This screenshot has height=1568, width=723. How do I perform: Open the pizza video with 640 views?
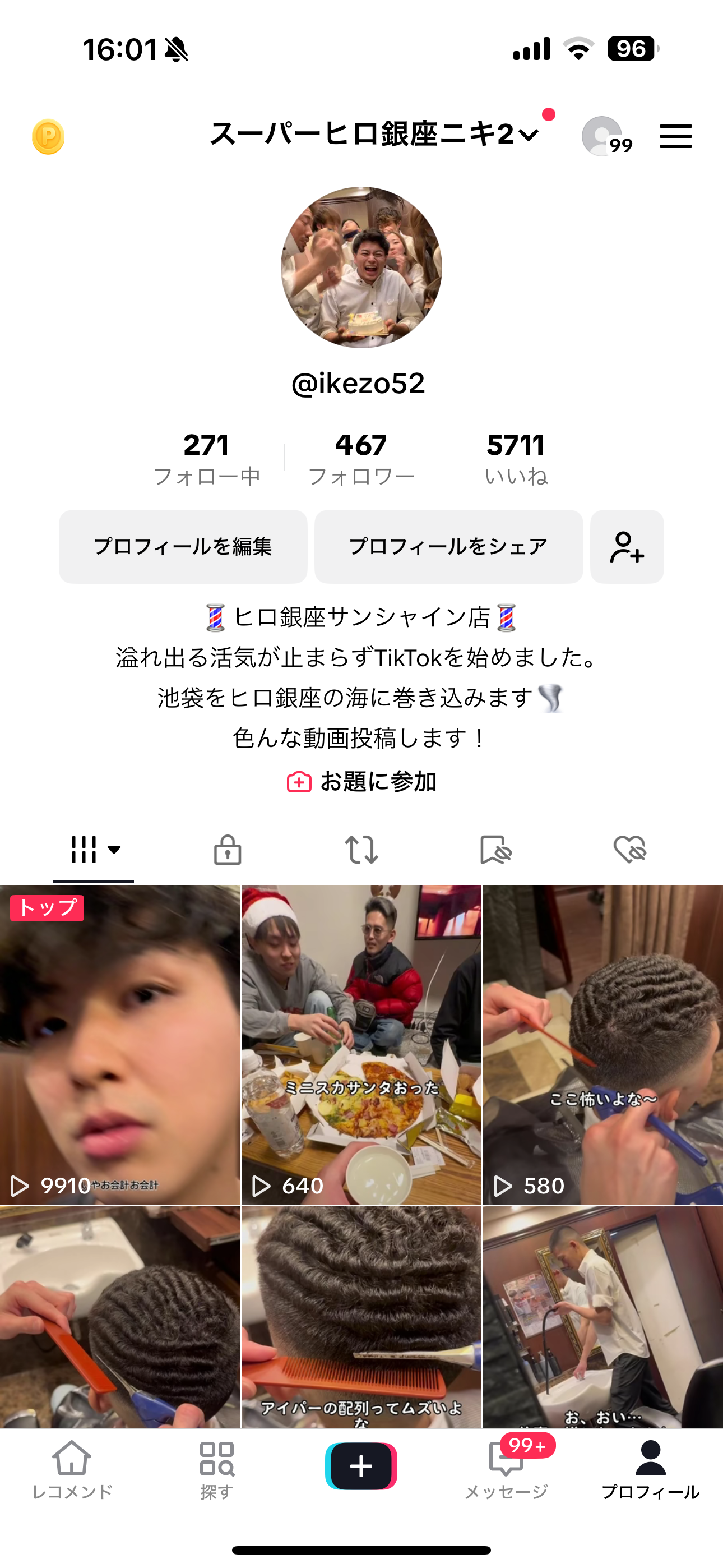coord(361,1045)
